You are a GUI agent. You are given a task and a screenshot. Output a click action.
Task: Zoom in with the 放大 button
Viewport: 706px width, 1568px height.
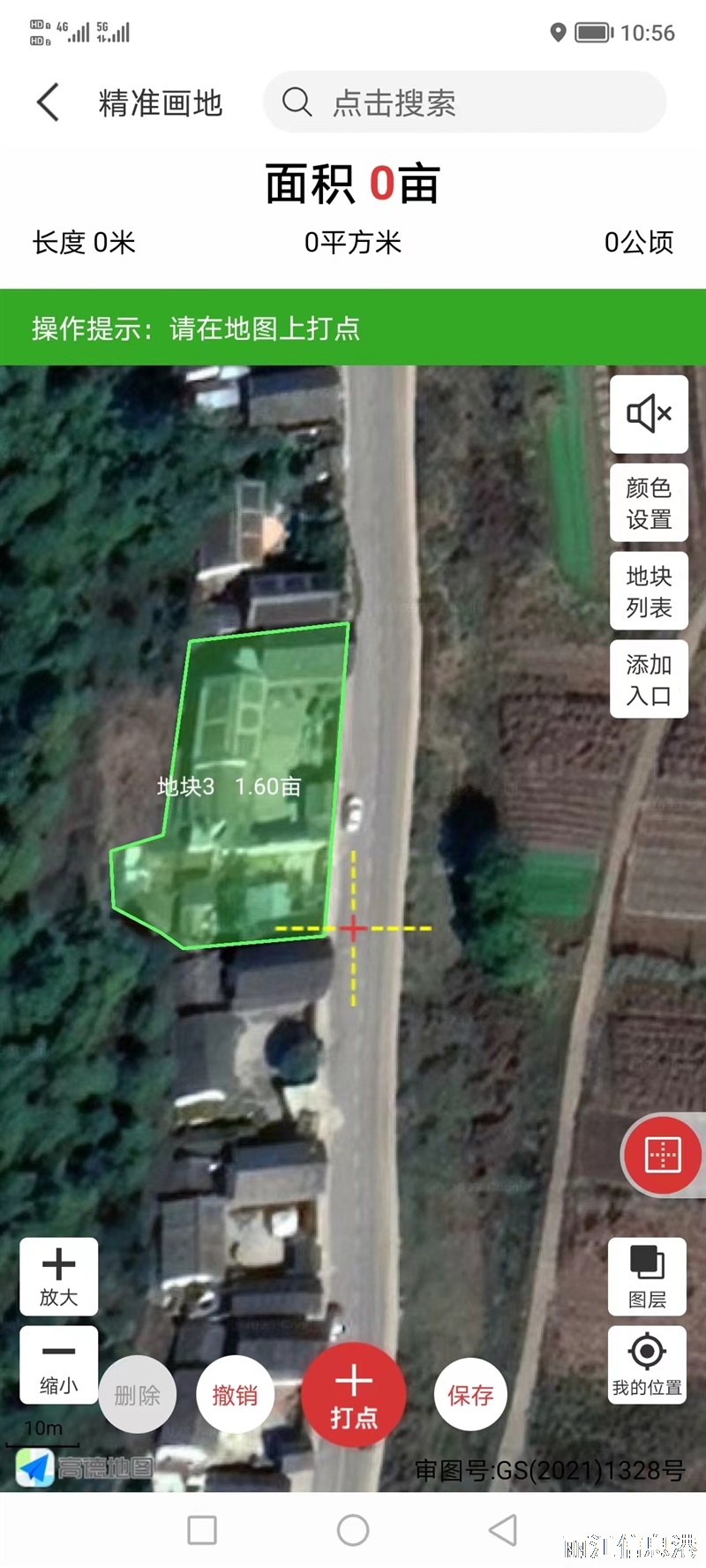(59, 1277)
